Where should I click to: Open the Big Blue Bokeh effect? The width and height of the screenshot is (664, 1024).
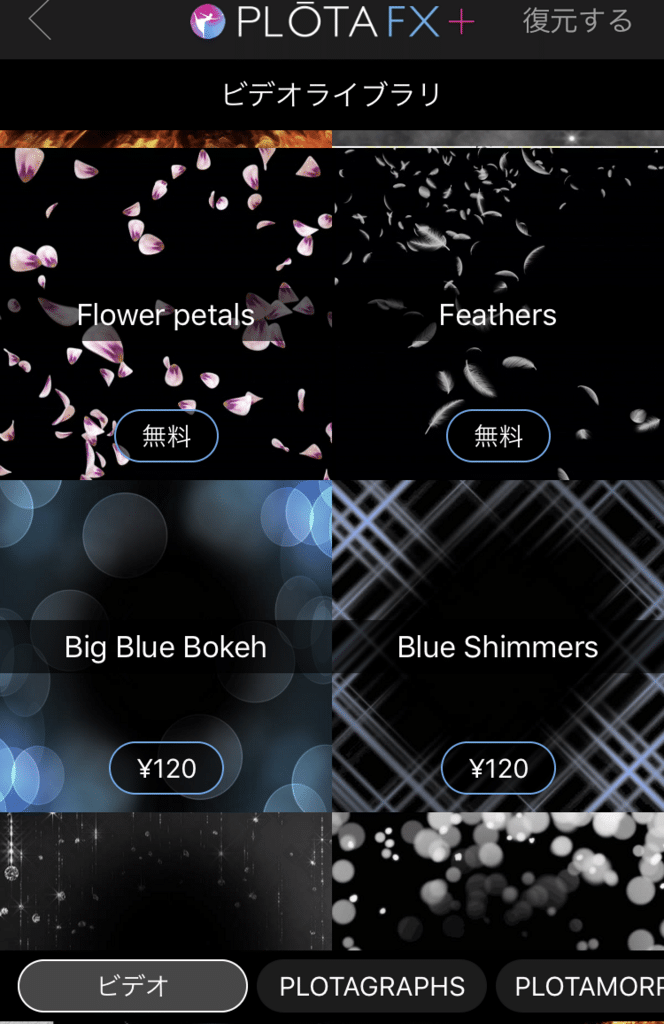(x=165, y=647)
